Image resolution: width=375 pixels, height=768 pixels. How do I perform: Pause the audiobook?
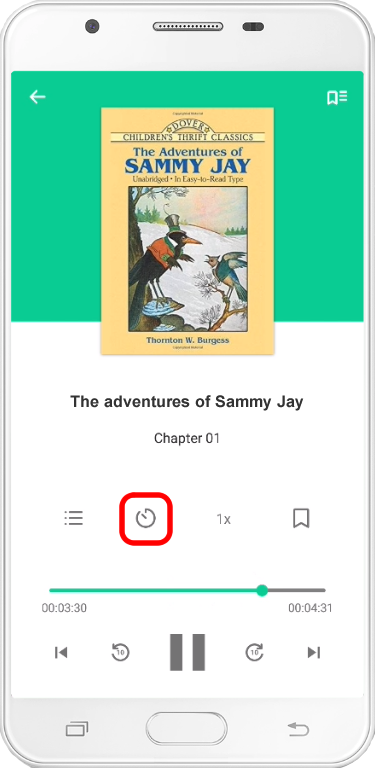tap(188, 652)
